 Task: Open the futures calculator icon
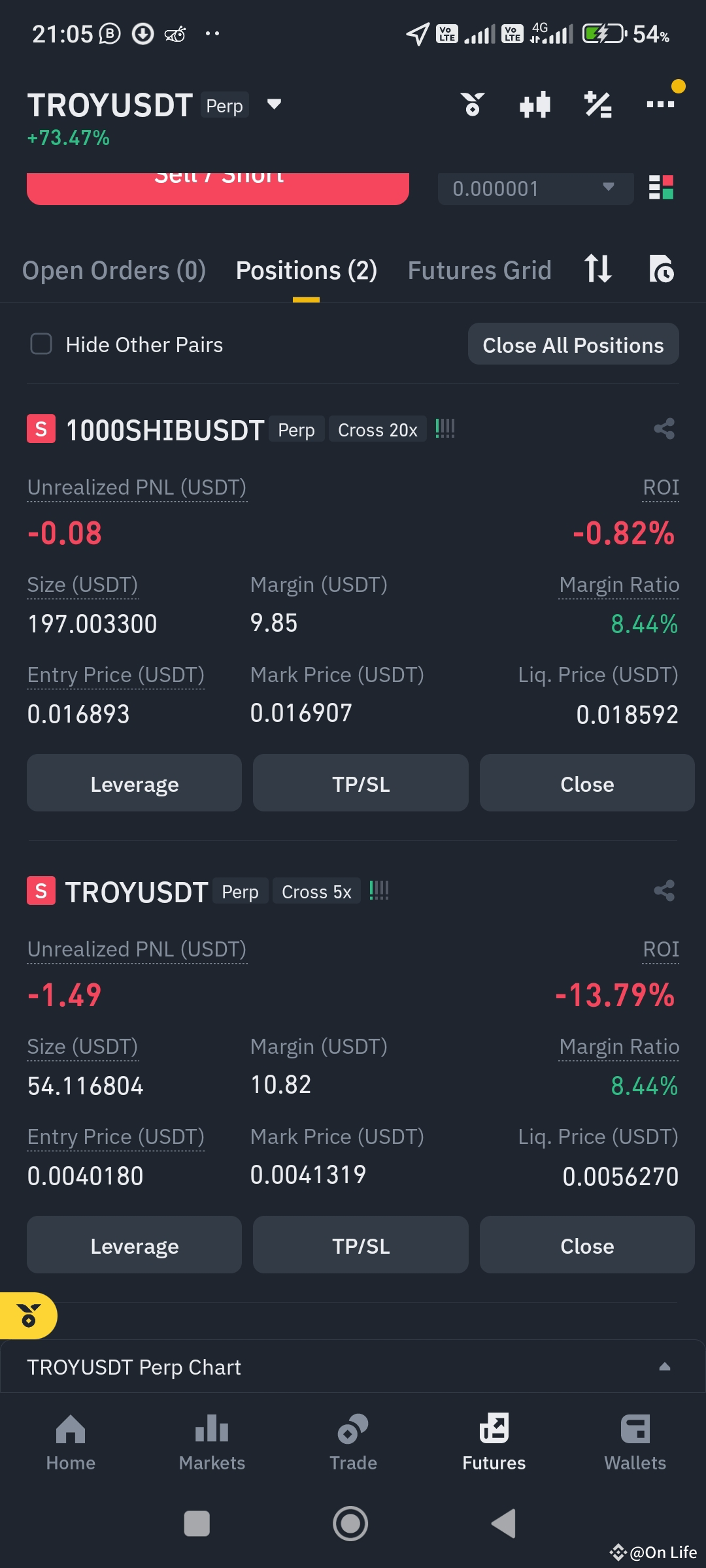[597, 105]
